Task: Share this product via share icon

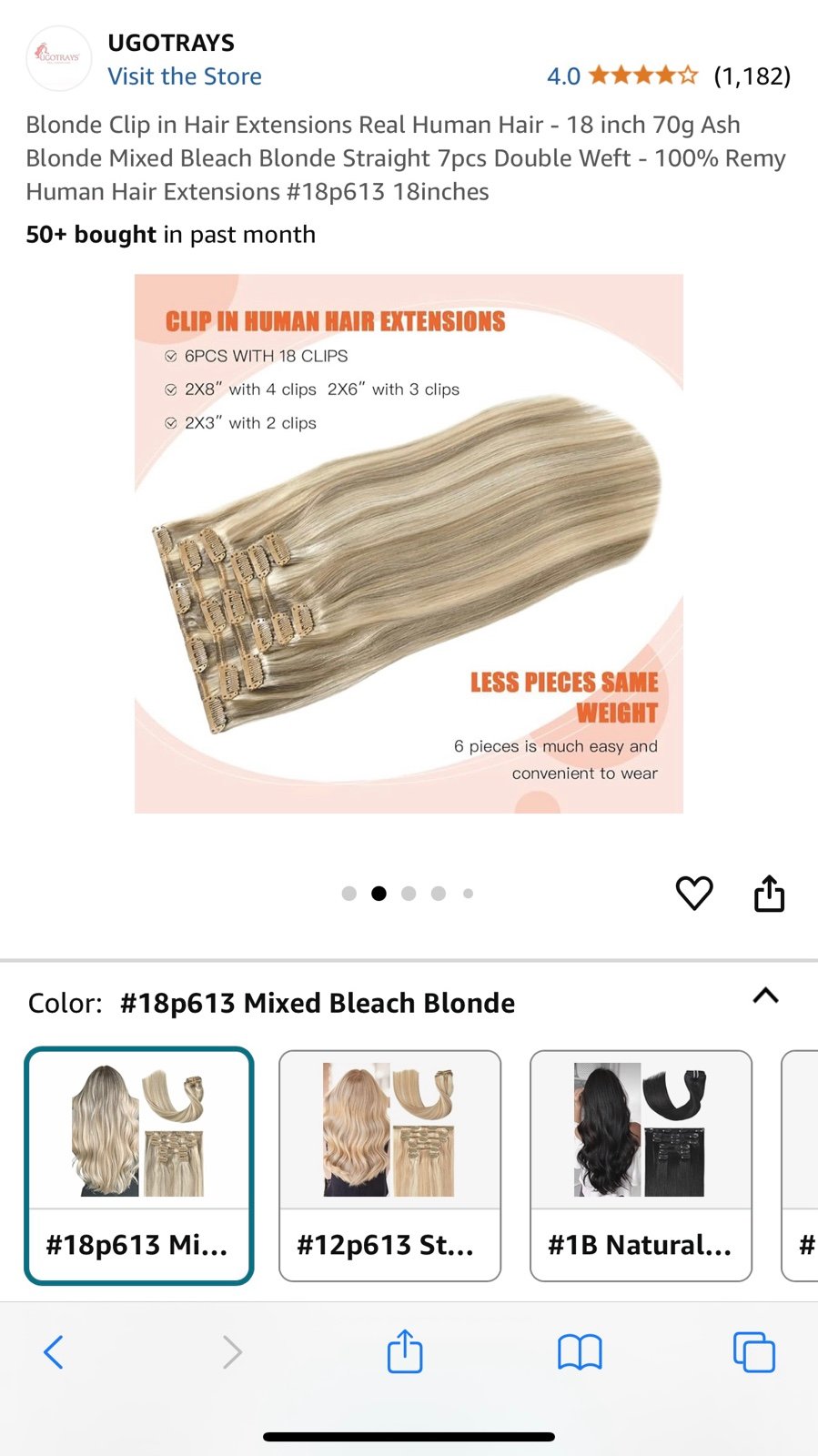Action: click(769, 893)
